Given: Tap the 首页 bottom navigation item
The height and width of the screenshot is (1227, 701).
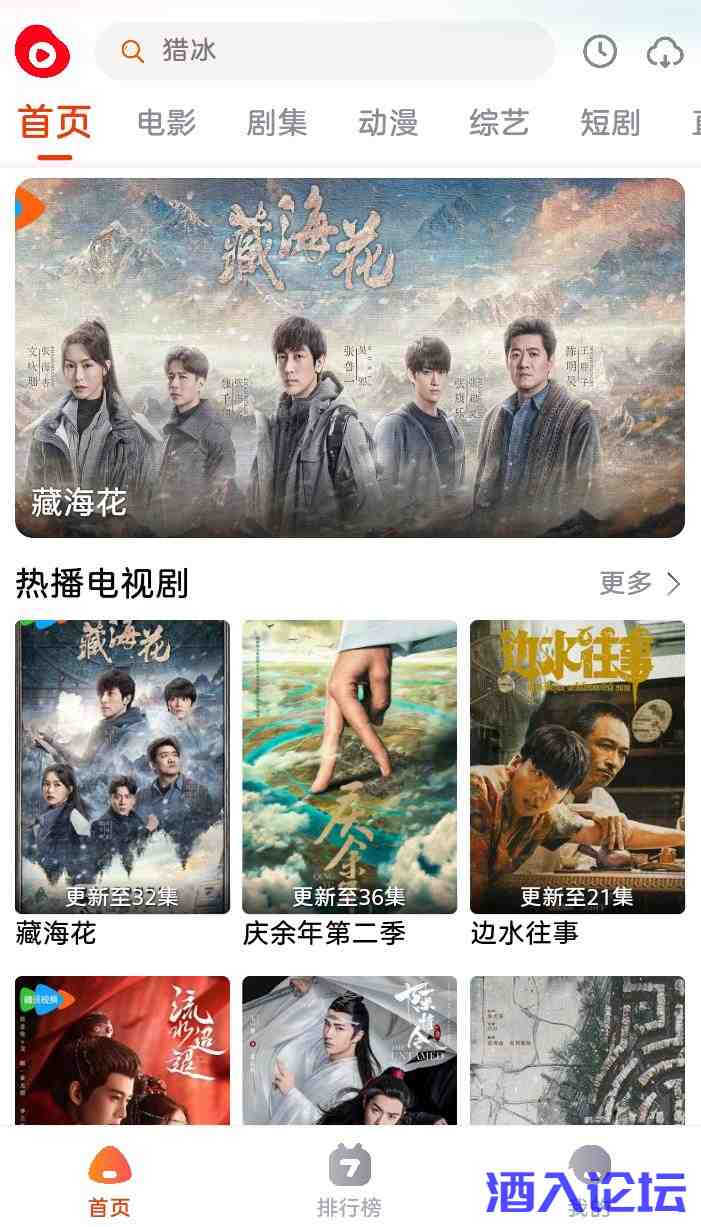Looking at the screenshot, I should pyautogui.click(x=110, y=1182).
